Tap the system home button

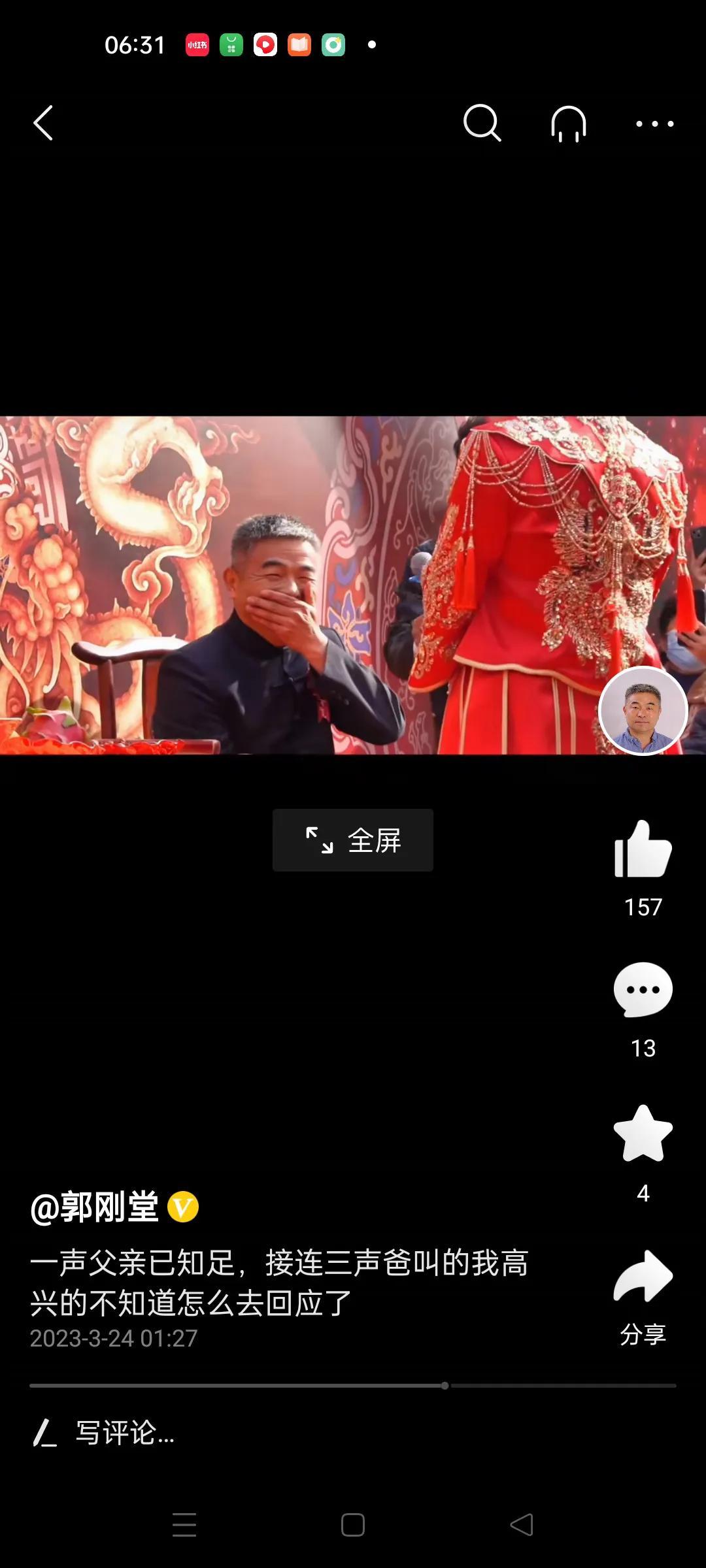[353, 1525]
